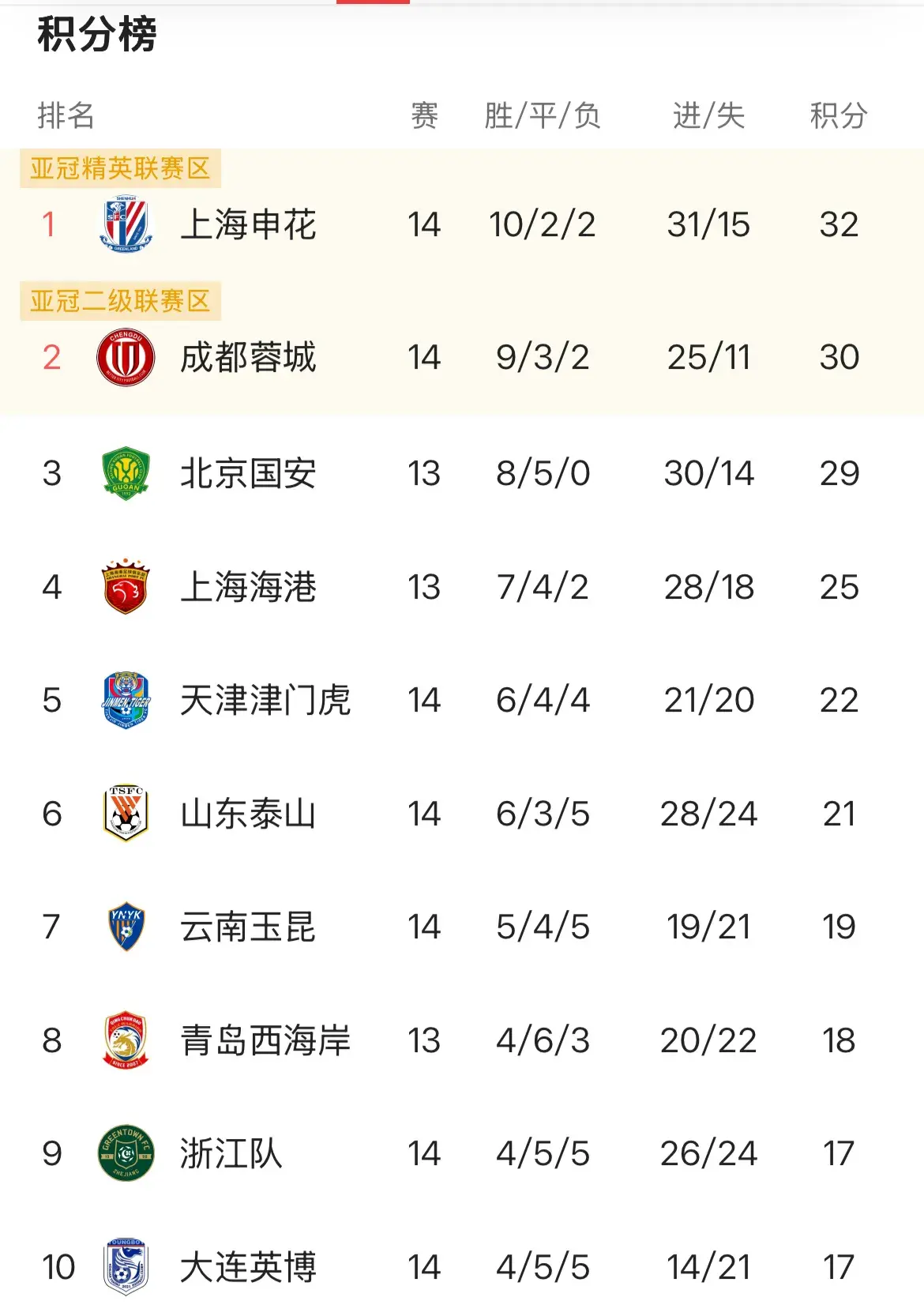Tap the 上海海港 row
This screenshot has height=1316, width=924.
[248, 588]
